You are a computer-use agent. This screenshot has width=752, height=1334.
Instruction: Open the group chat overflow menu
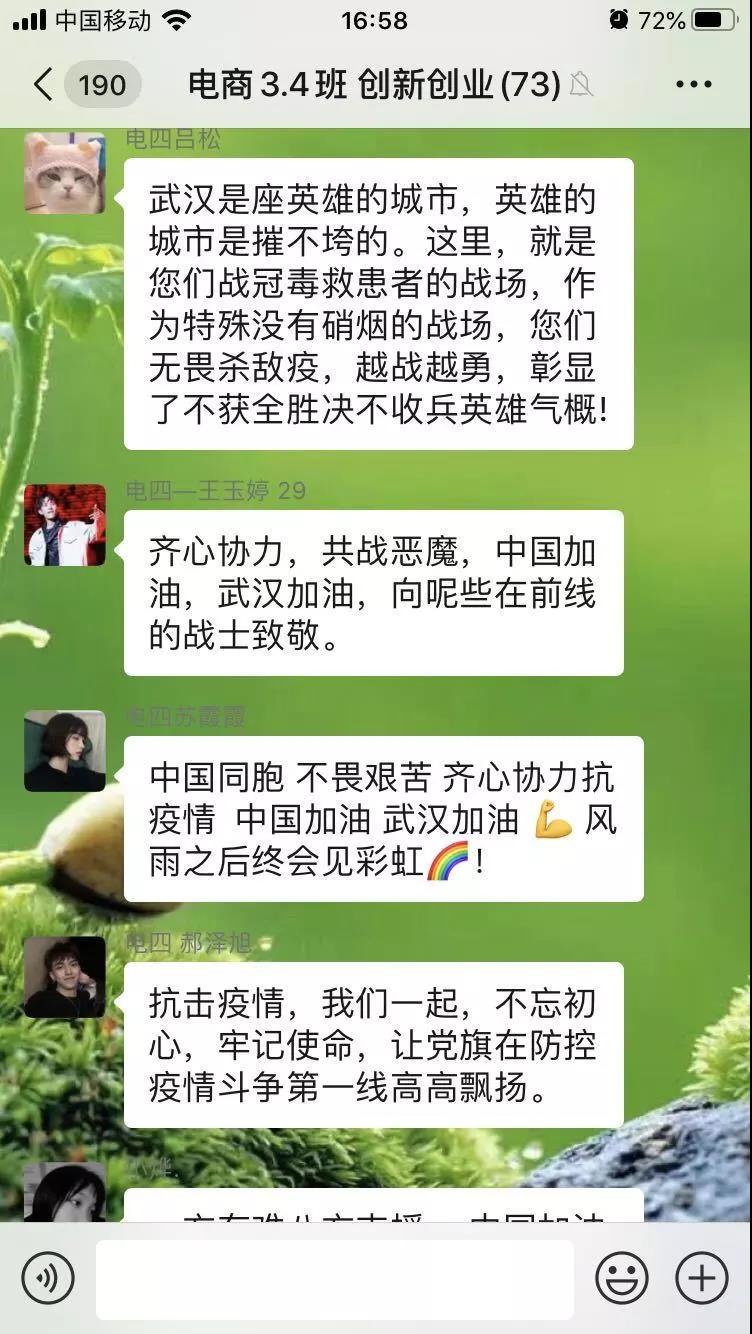coord(693,85)
